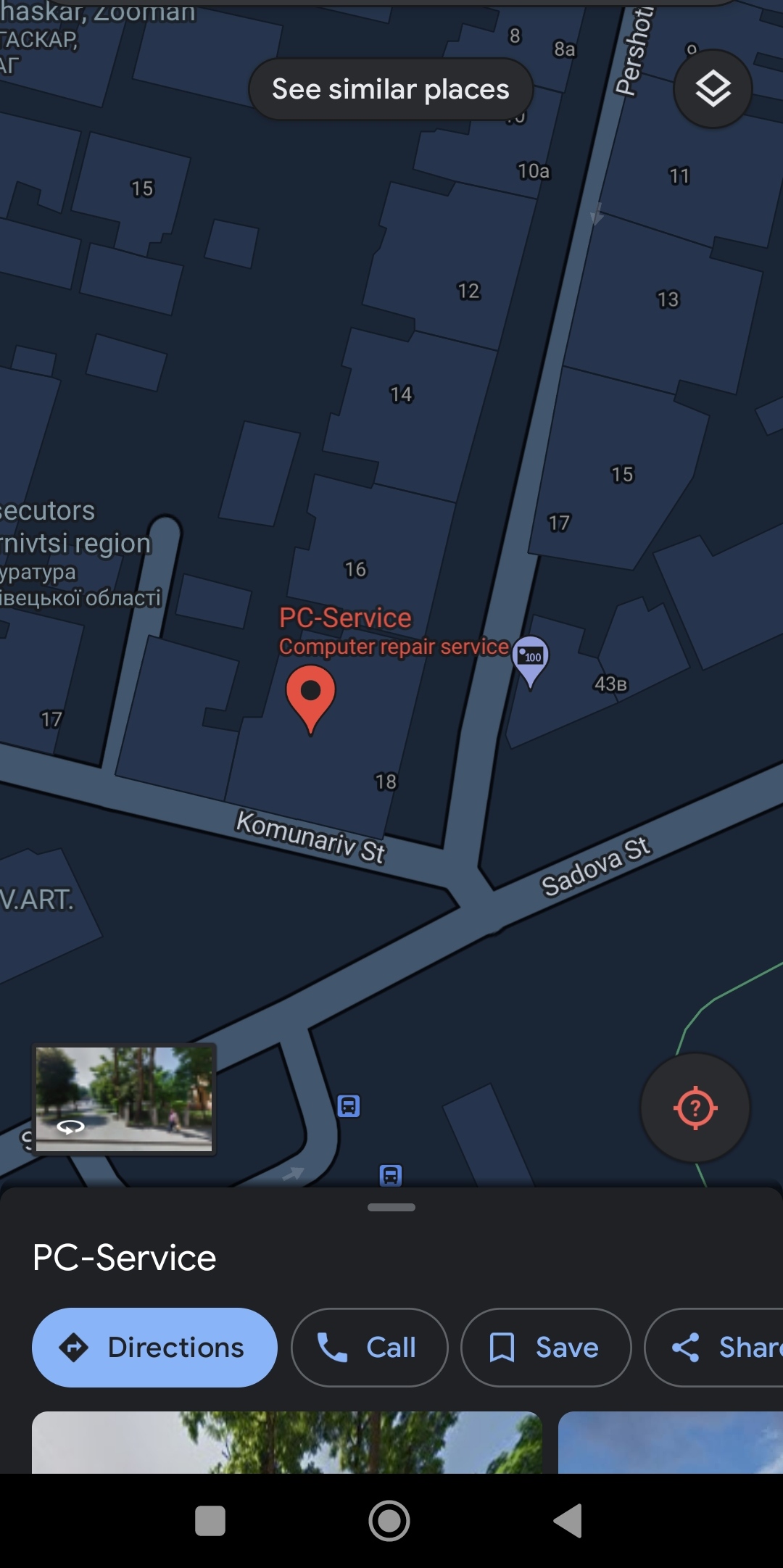783x1568 pixels.
Task: Tap the bus stop icon near Sadova St
Action: point(349,1106)
